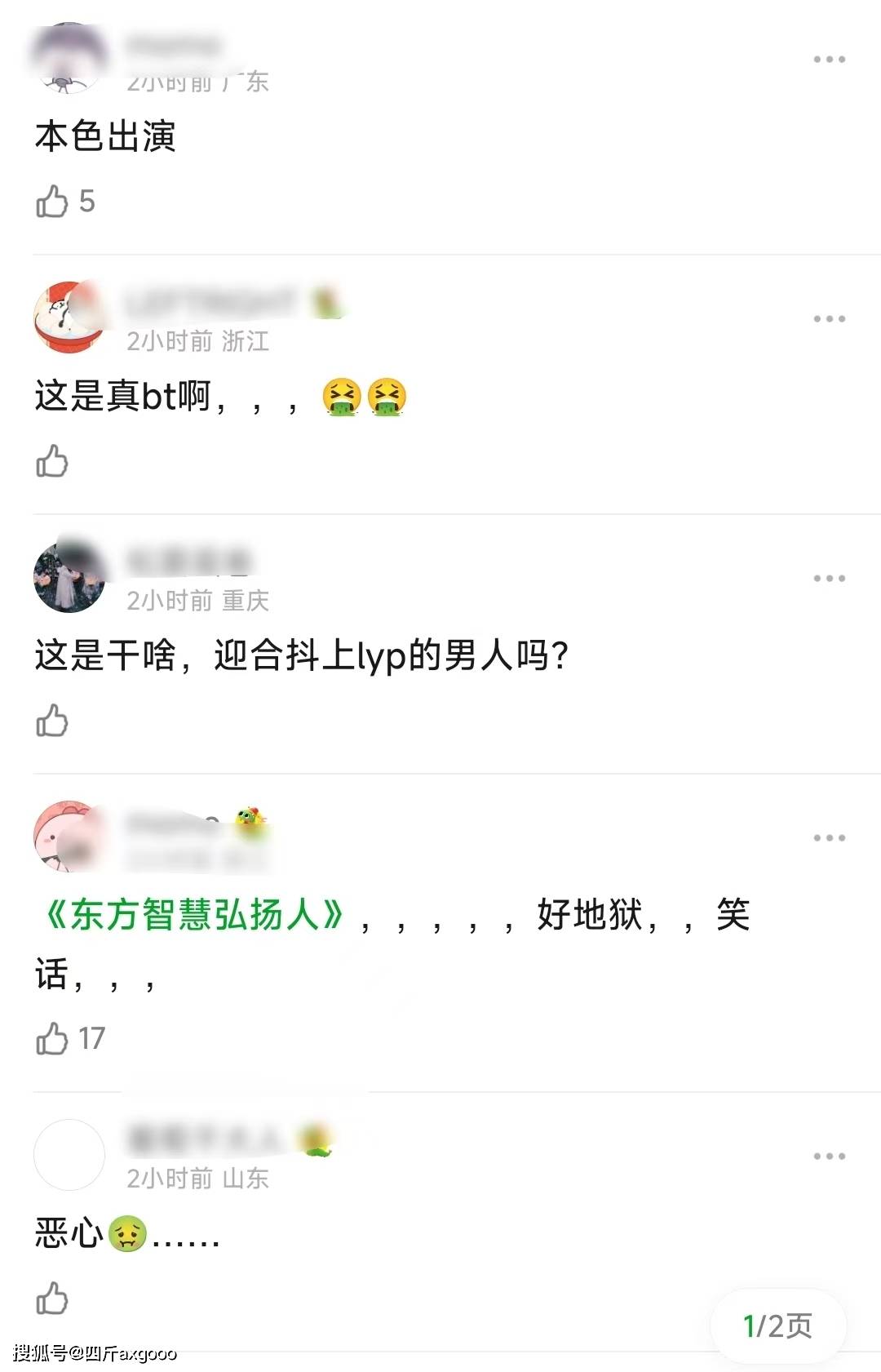The width and height of the screenshot is (881, 1372).
Task: Like the comment 这是真bt啊
Action: (52, 461)
